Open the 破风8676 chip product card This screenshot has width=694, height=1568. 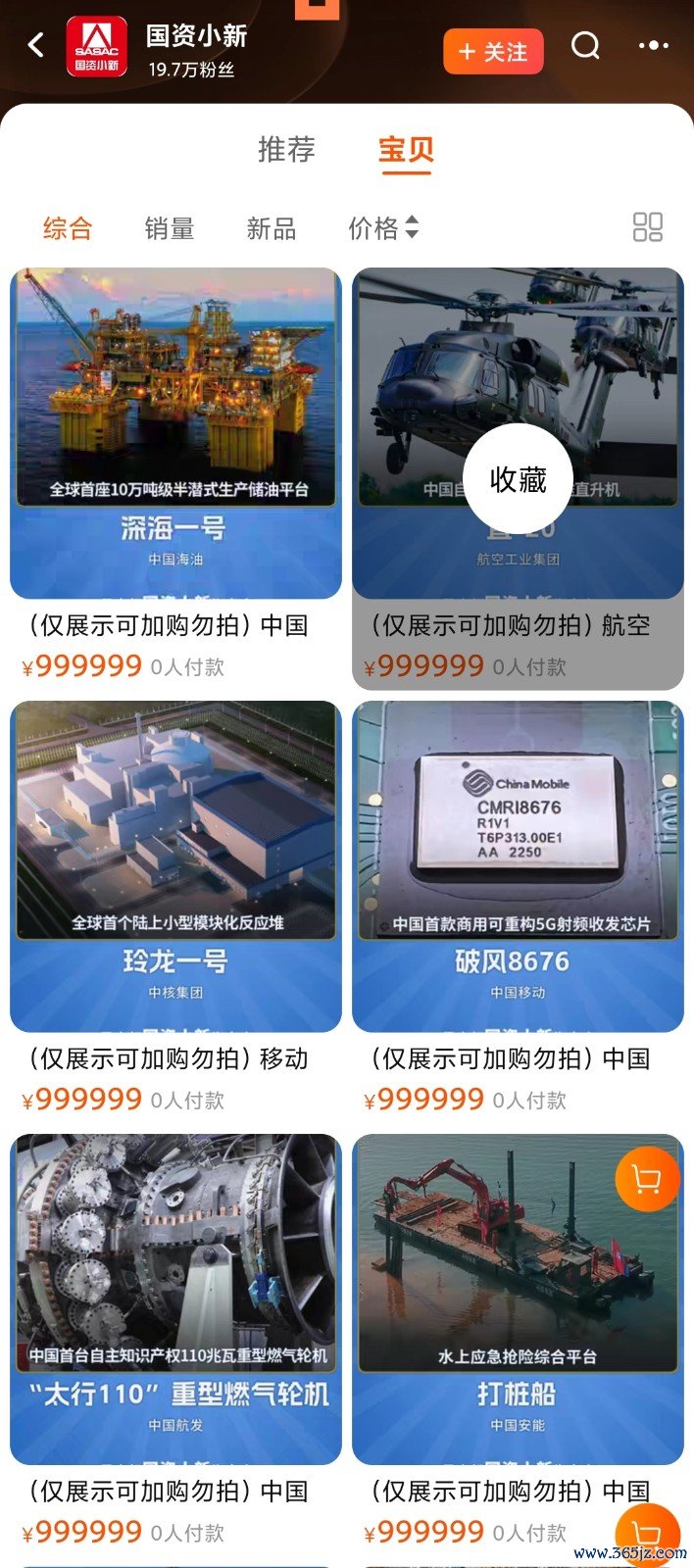(x=518, y=866)
